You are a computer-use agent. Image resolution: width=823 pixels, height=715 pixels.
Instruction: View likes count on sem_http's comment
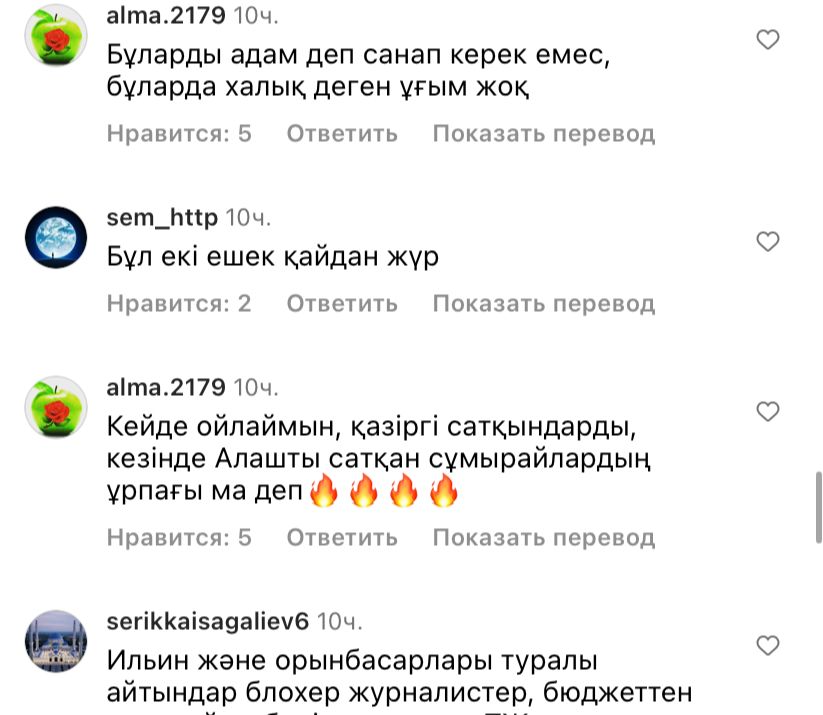(x=179, y=303)
